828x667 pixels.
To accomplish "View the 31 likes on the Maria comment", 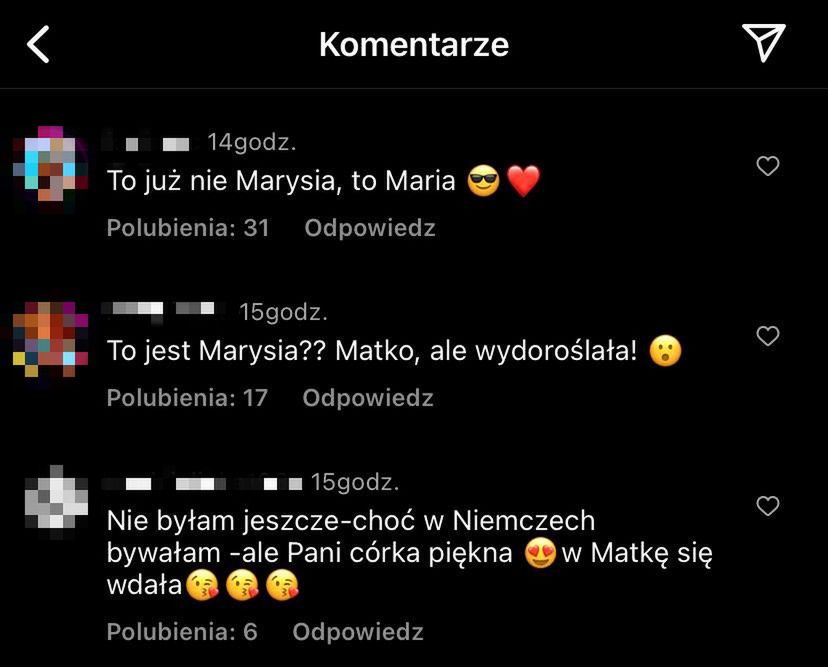I will pyautogui.click(x=188, y=228).
